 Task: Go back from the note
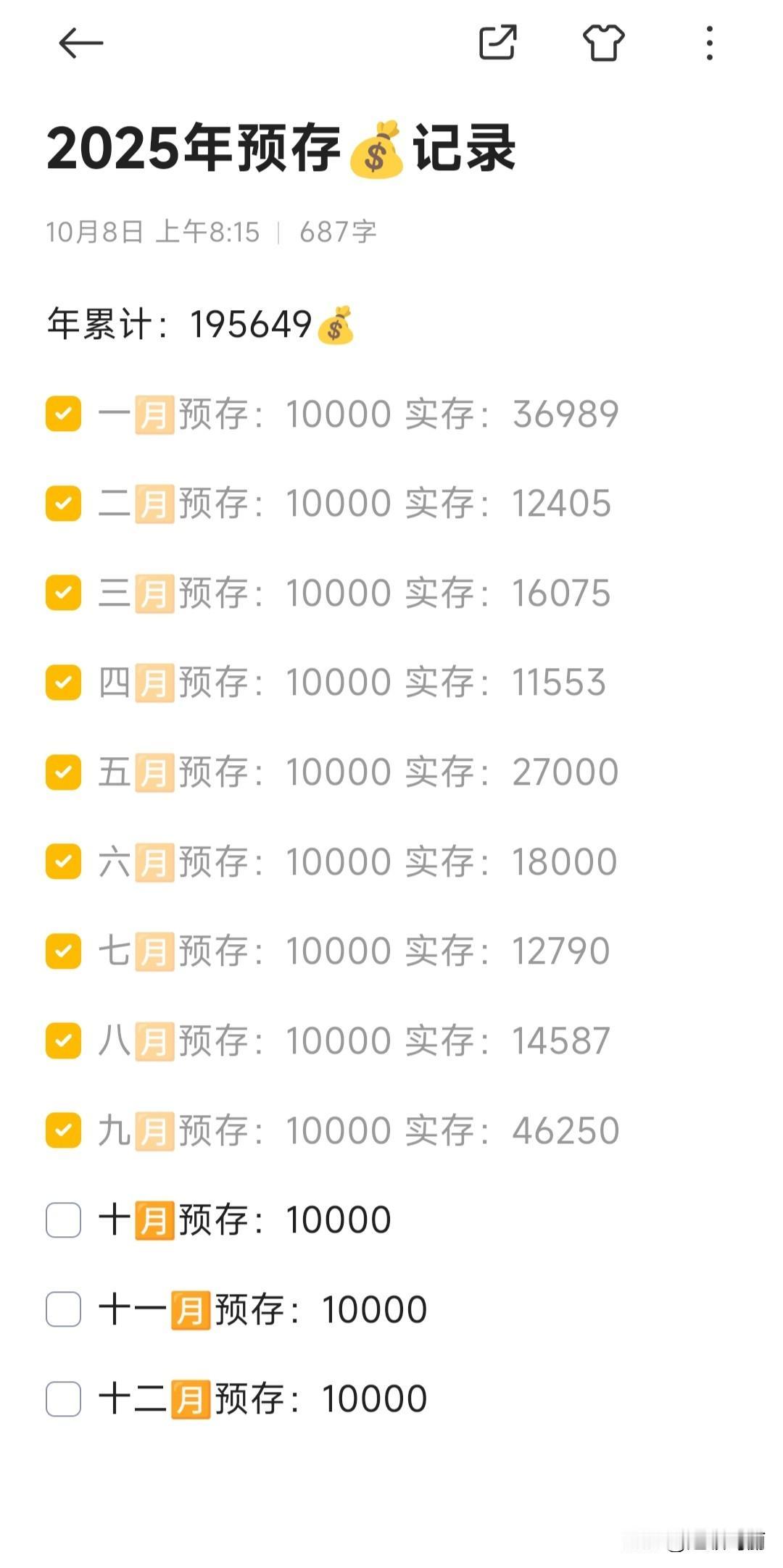tap(80, 43)
